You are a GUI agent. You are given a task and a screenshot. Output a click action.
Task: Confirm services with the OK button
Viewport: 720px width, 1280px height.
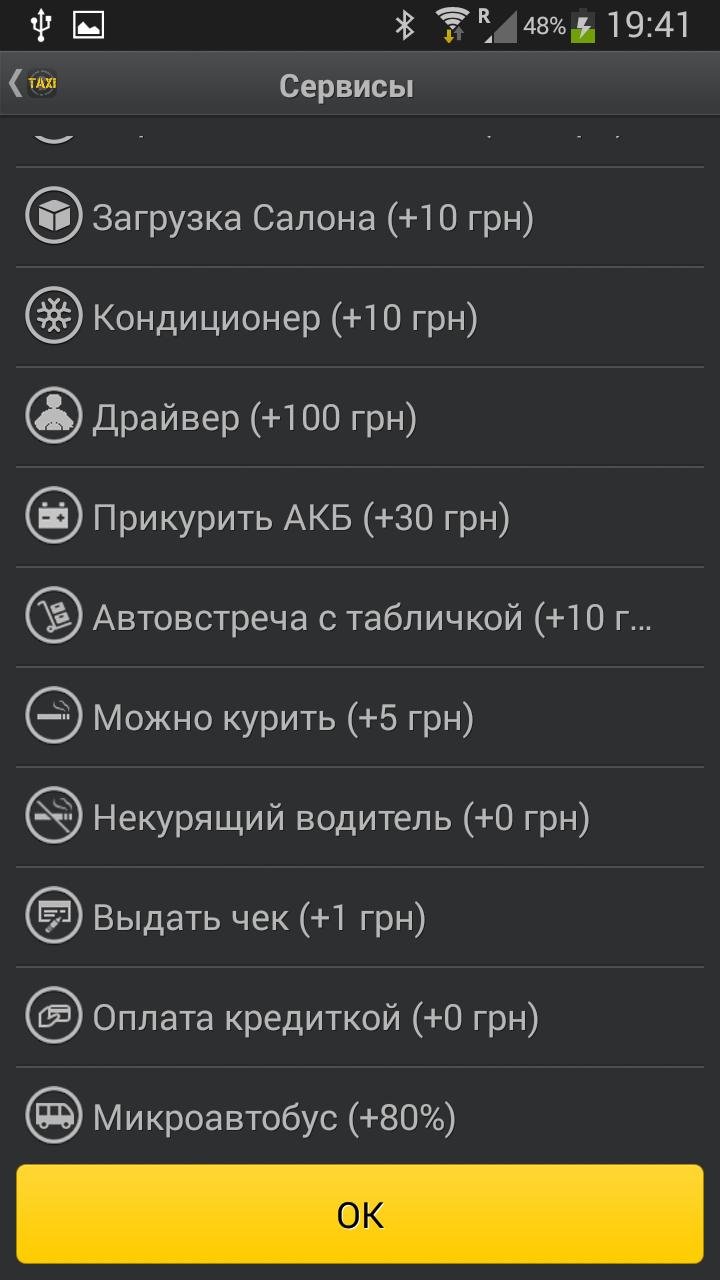pyautogui.click(x=360, y=1214)
